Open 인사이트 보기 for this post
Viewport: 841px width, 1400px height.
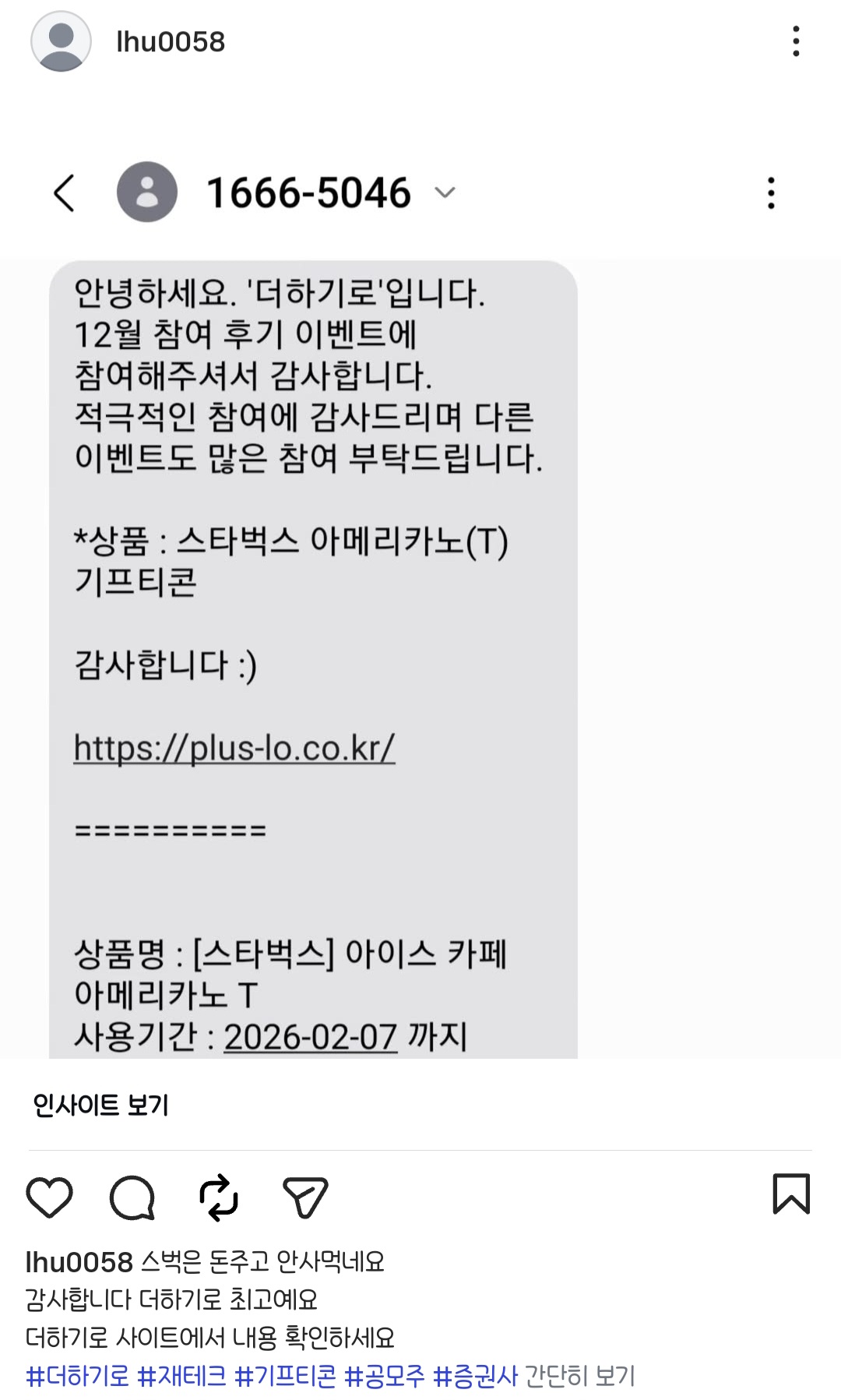100,1105
